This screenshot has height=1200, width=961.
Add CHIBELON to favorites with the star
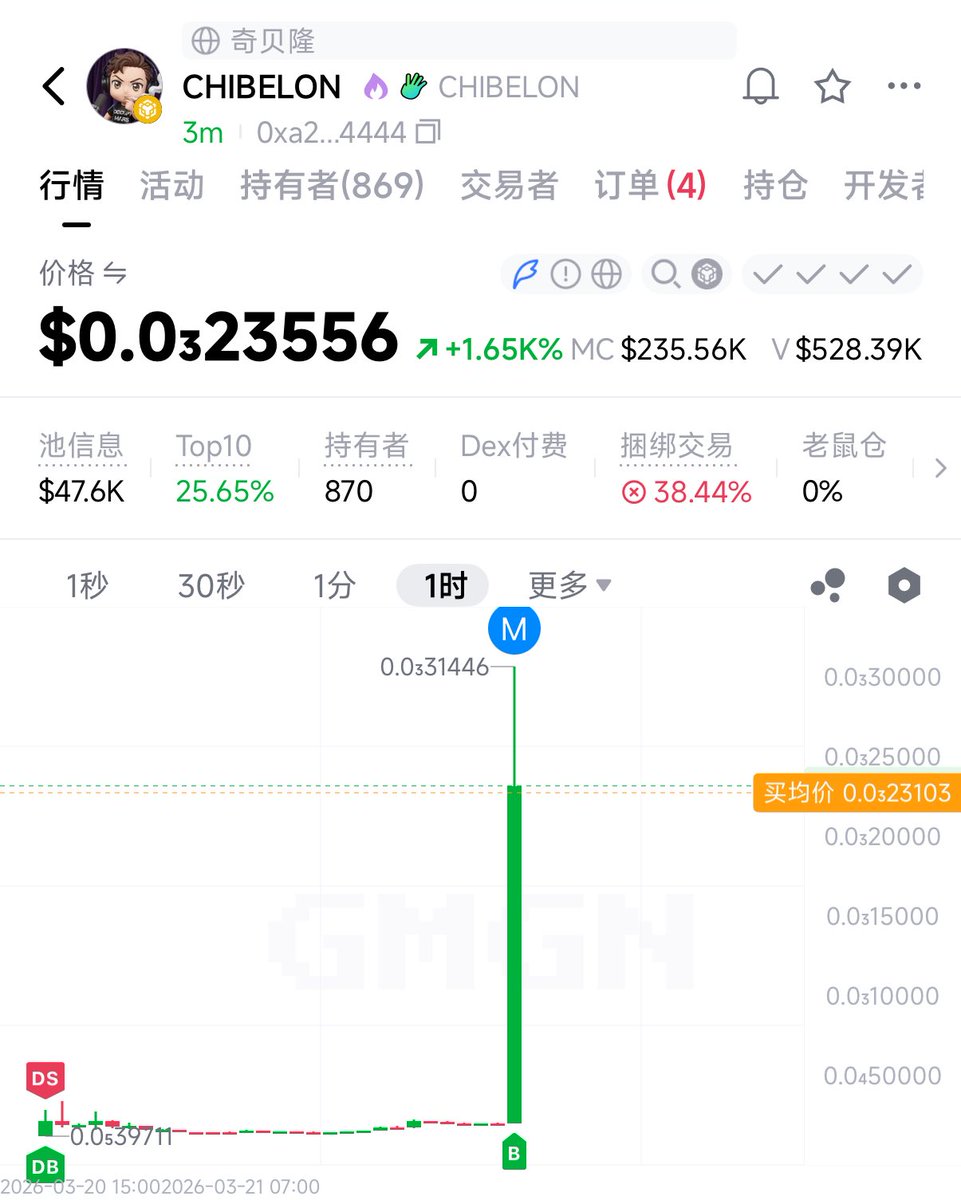pos(832,87)
